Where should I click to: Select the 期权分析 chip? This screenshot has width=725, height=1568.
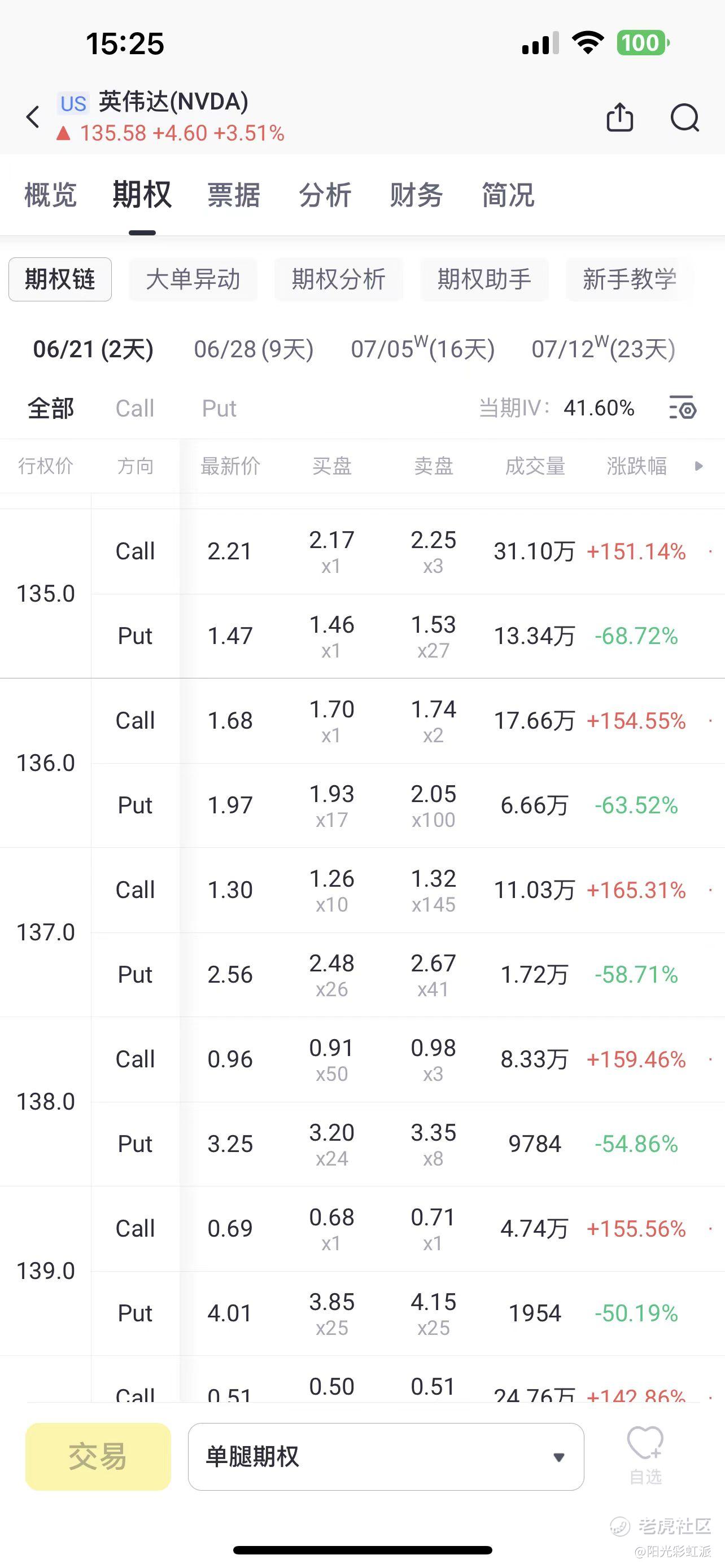[x=338, y=279]
